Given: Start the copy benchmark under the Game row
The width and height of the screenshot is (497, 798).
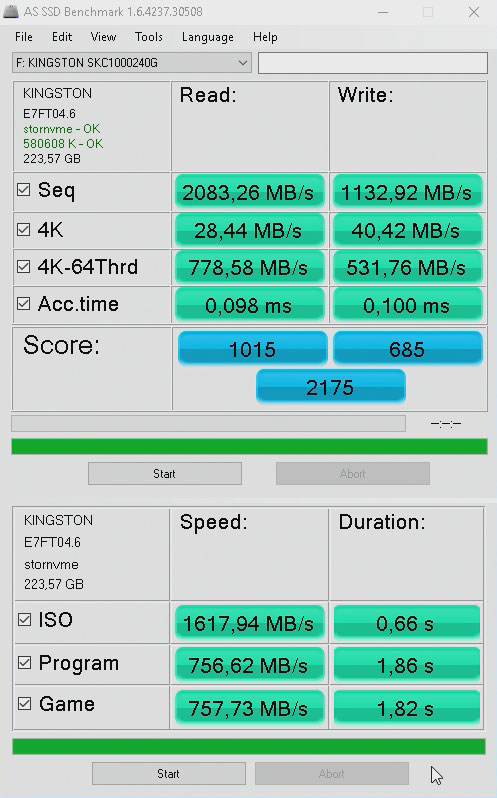Looking at the screenshot, I should click(x=169, y=774).
